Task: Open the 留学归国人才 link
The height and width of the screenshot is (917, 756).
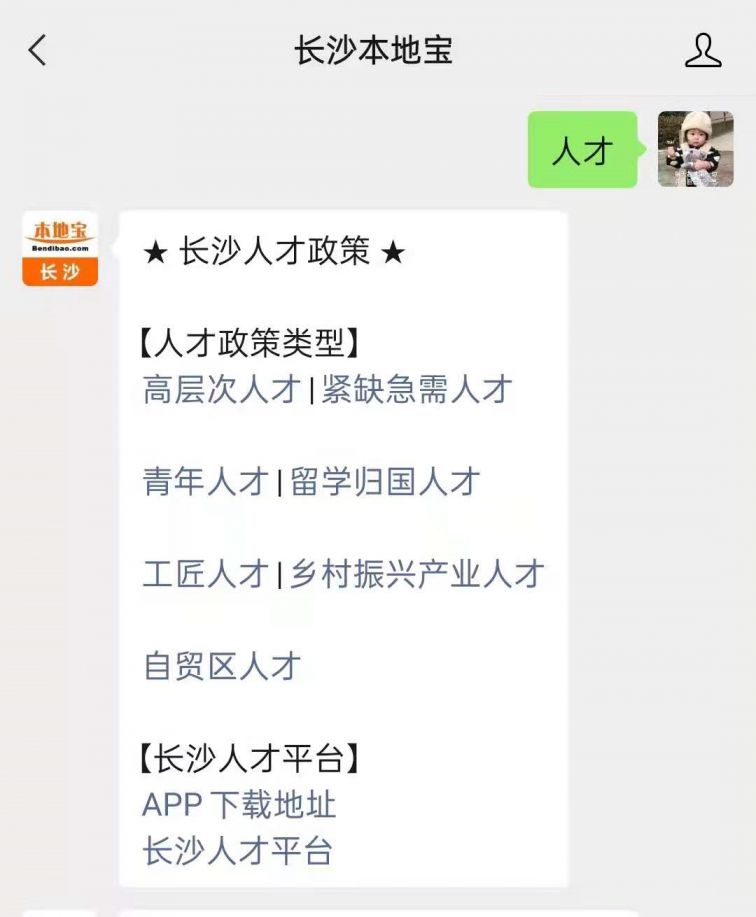Action: 385,482
